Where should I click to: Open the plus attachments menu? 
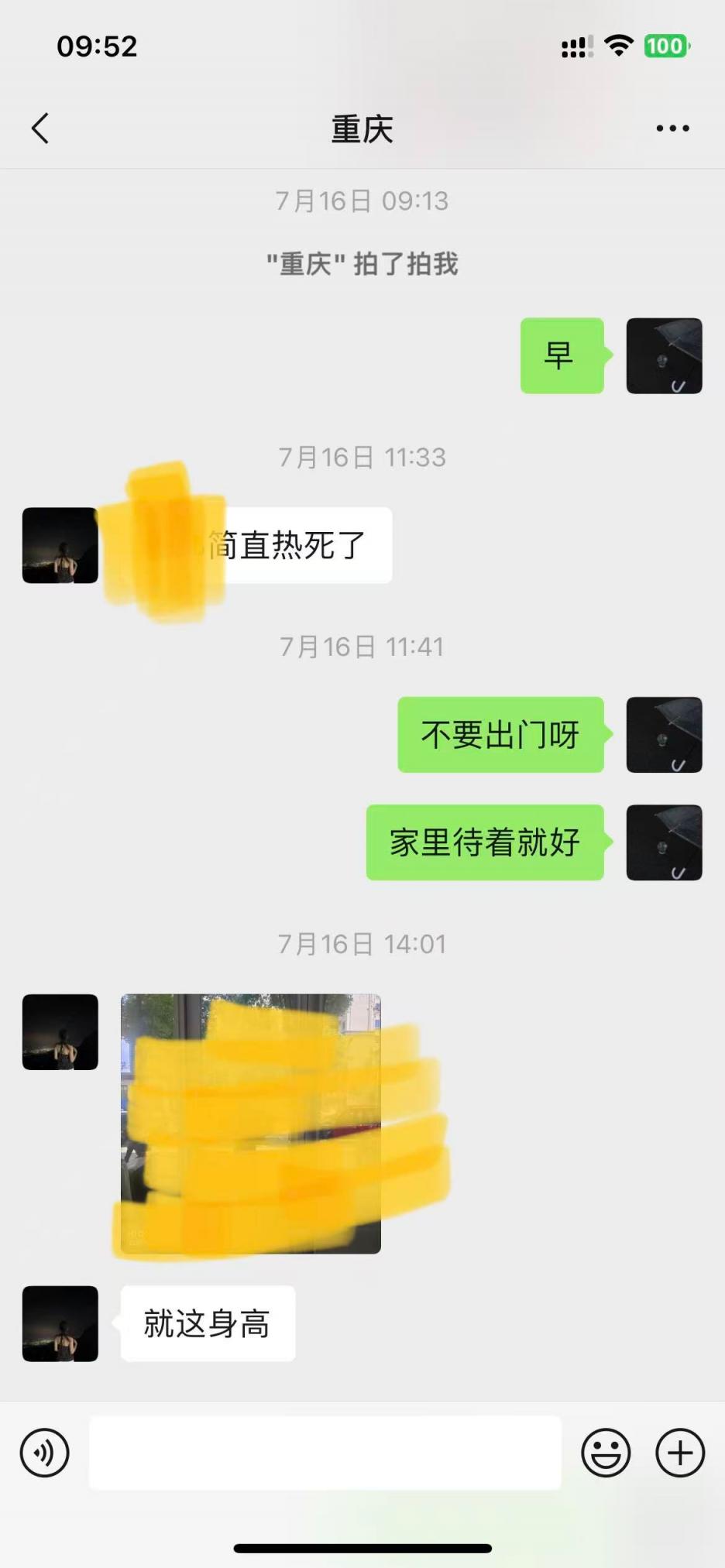[x=680, y=1453]
